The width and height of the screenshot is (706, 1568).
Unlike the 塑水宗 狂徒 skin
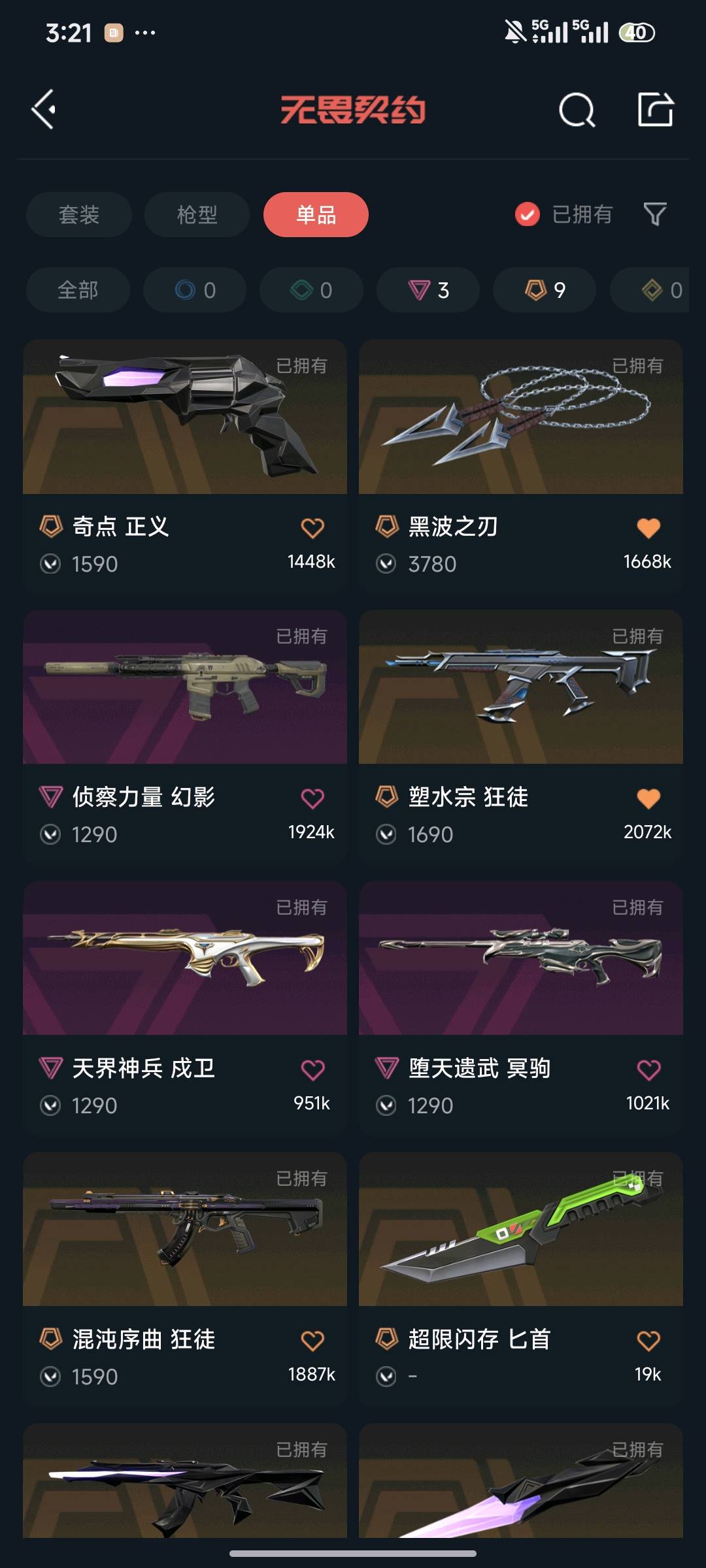pos(648,798)
